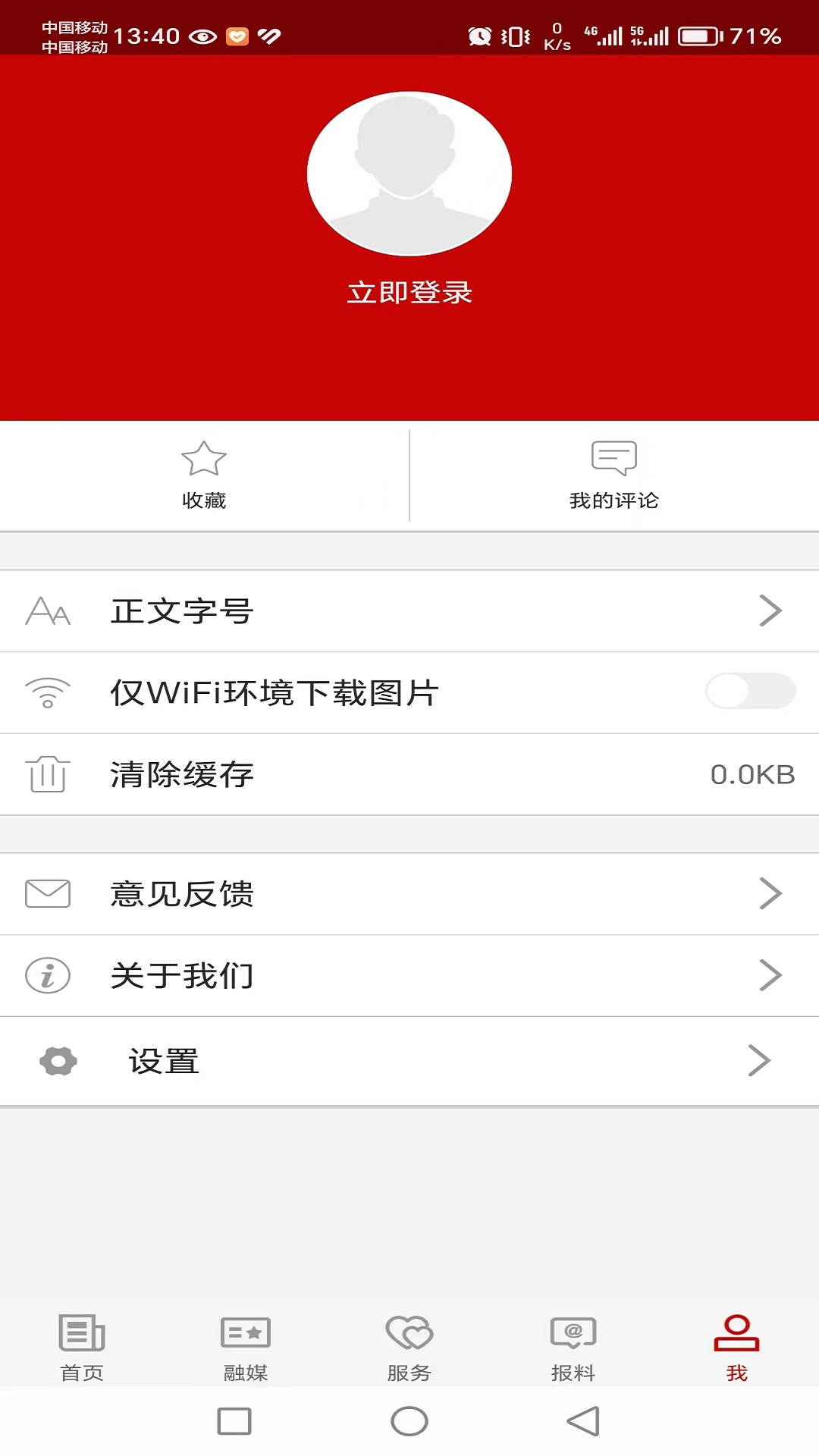
Task: Click the 正文字号 font size icon
Action: (x=49, y=610)
